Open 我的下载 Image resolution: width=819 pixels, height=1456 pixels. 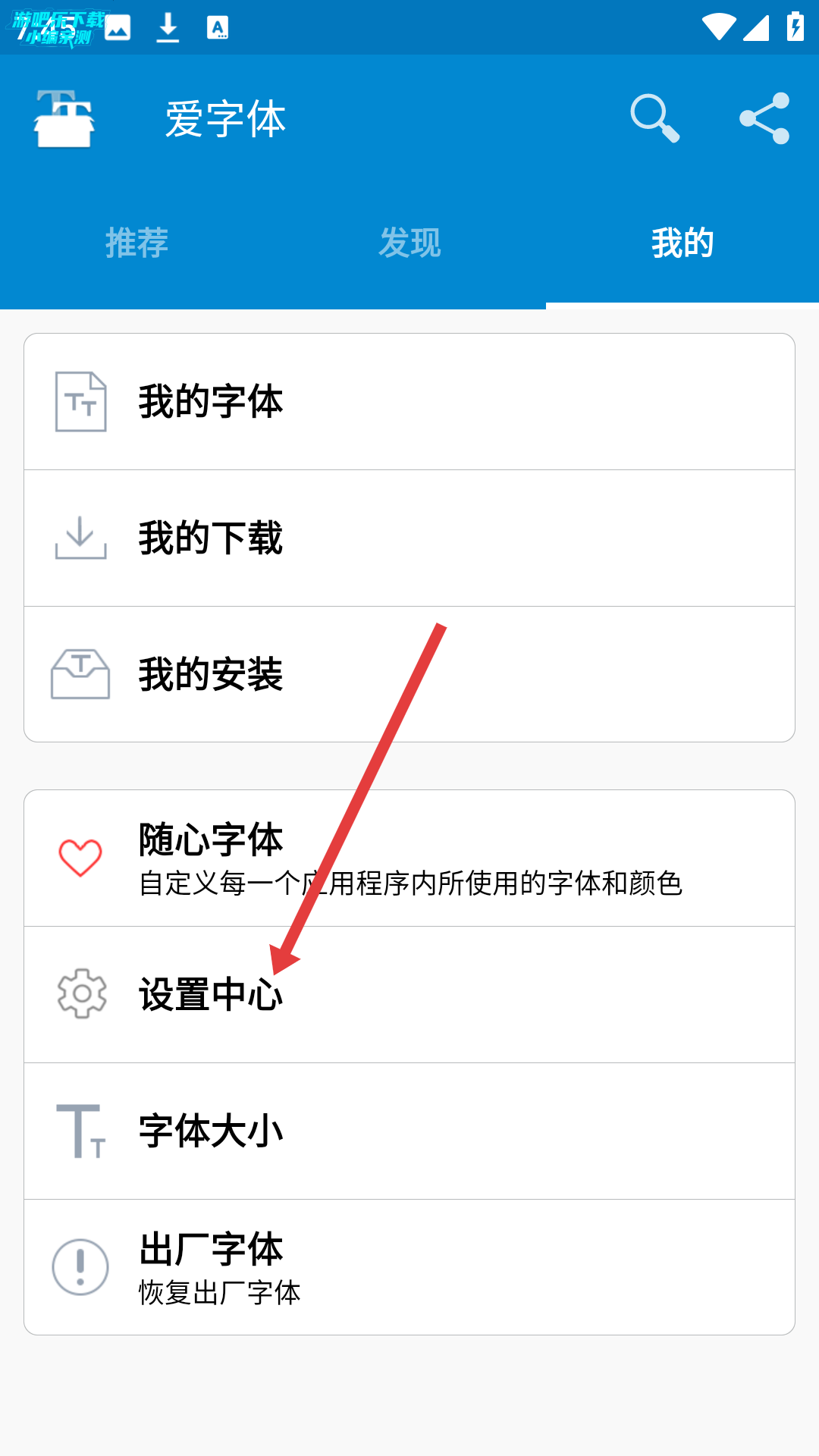pyautogui.click(x=409, y=538)
